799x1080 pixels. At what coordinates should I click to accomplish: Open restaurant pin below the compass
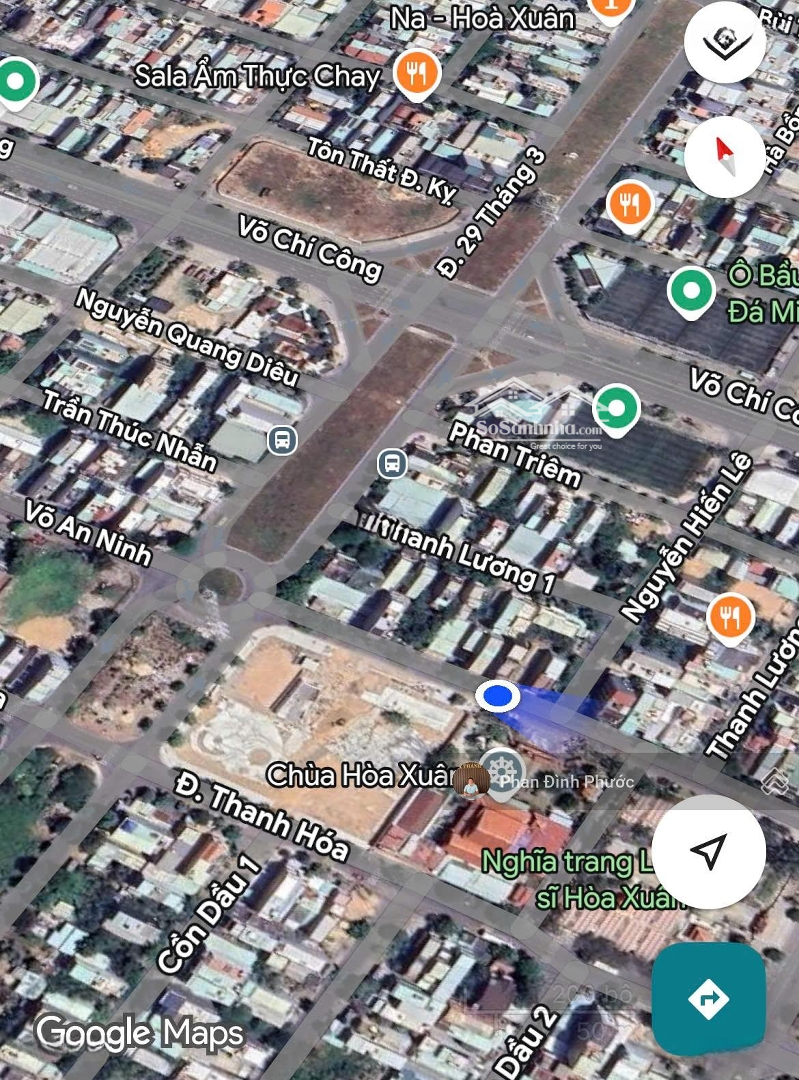click(x=630, y=204)
